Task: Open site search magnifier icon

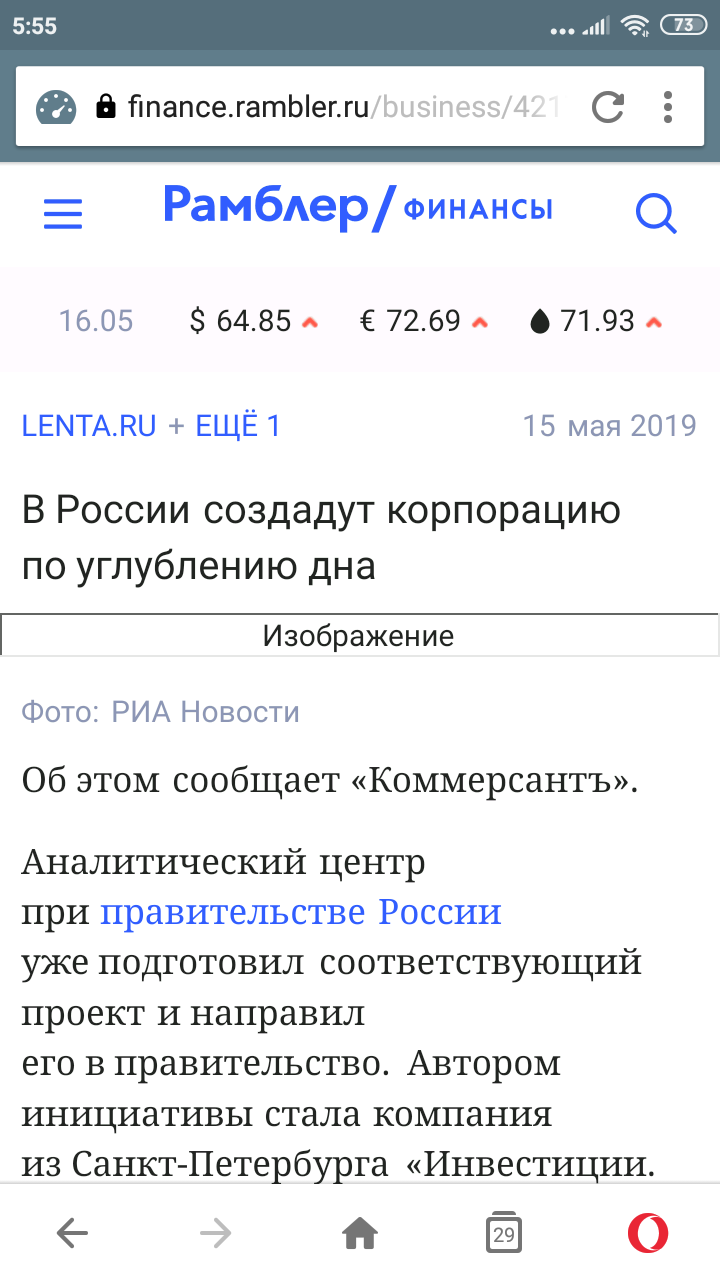Action: (x=656, y=213)
